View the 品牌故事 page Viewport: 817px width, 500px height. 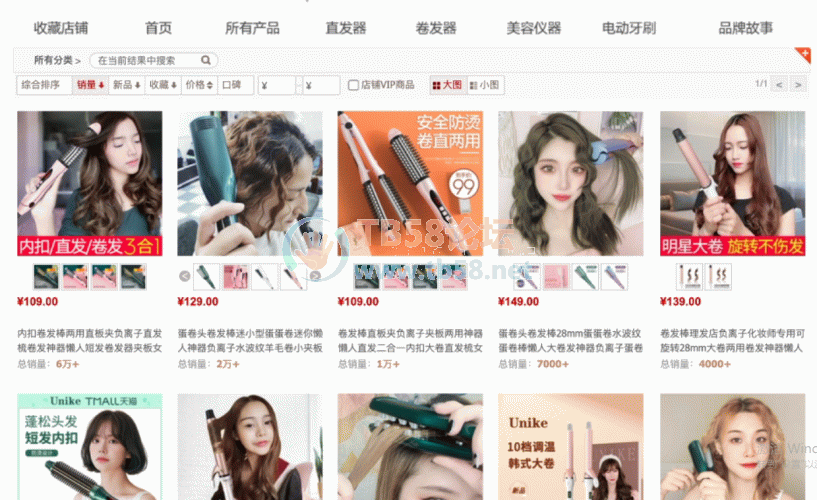tap(745, 28)
